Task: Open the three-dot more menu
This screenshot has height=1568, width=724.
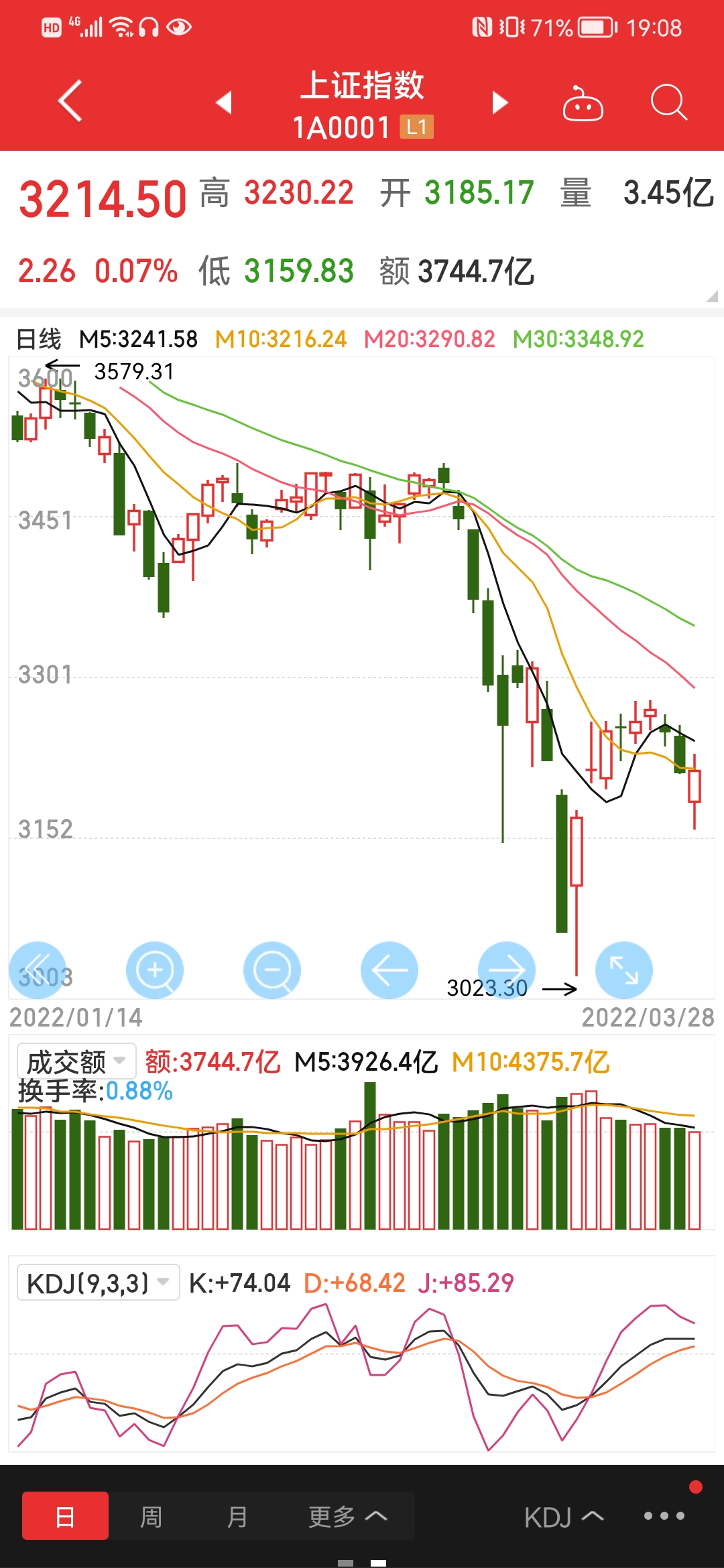Action: tap(664, 1516)
